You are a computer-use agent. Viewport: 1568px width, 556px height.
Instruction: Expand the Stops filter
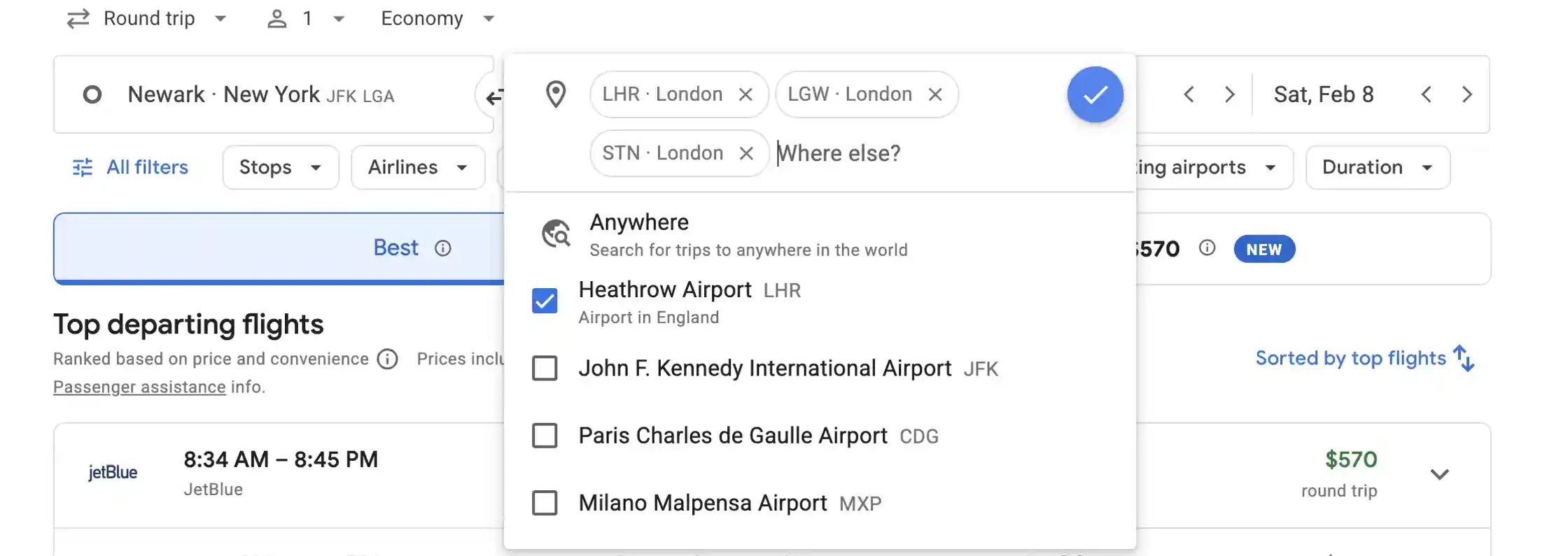[280, 167]
